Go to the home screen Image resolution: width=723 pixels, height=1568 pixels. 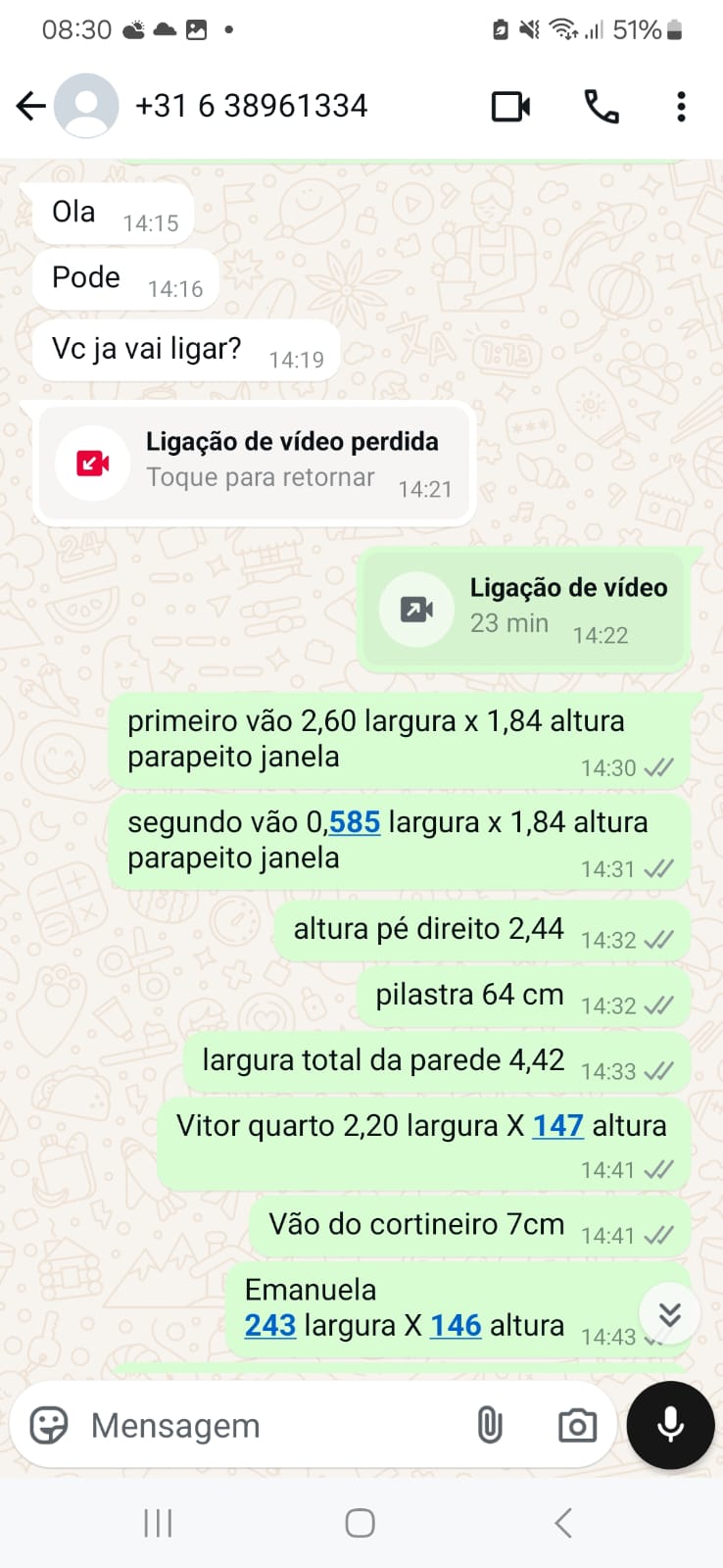(x=361, y=1523)
